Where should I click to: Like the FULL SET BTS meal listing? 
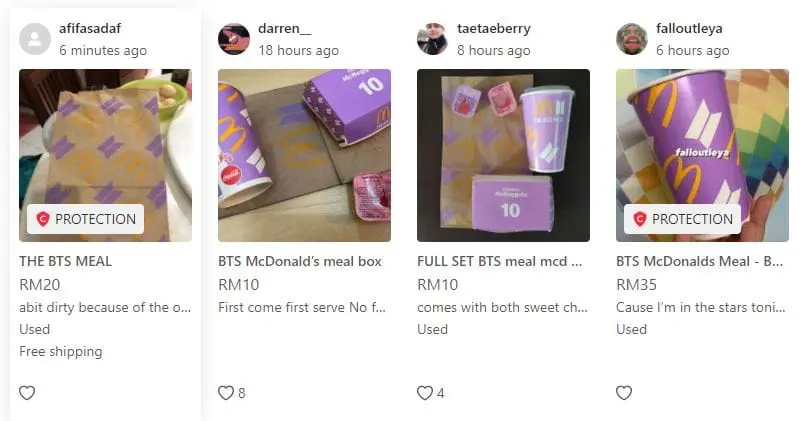425,393
